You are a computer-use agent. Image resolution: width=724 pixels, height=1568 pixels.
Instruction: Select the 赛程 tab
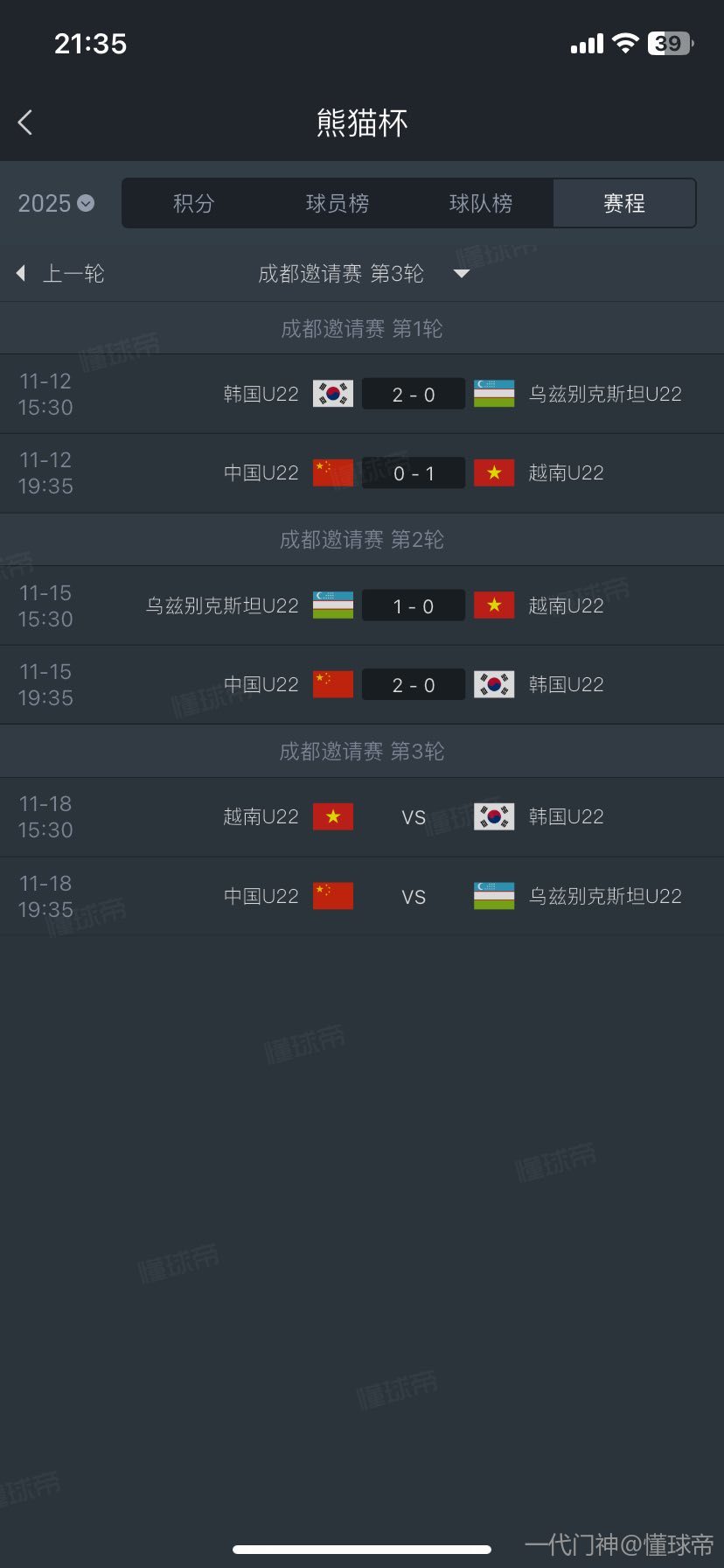coord(623,204)
